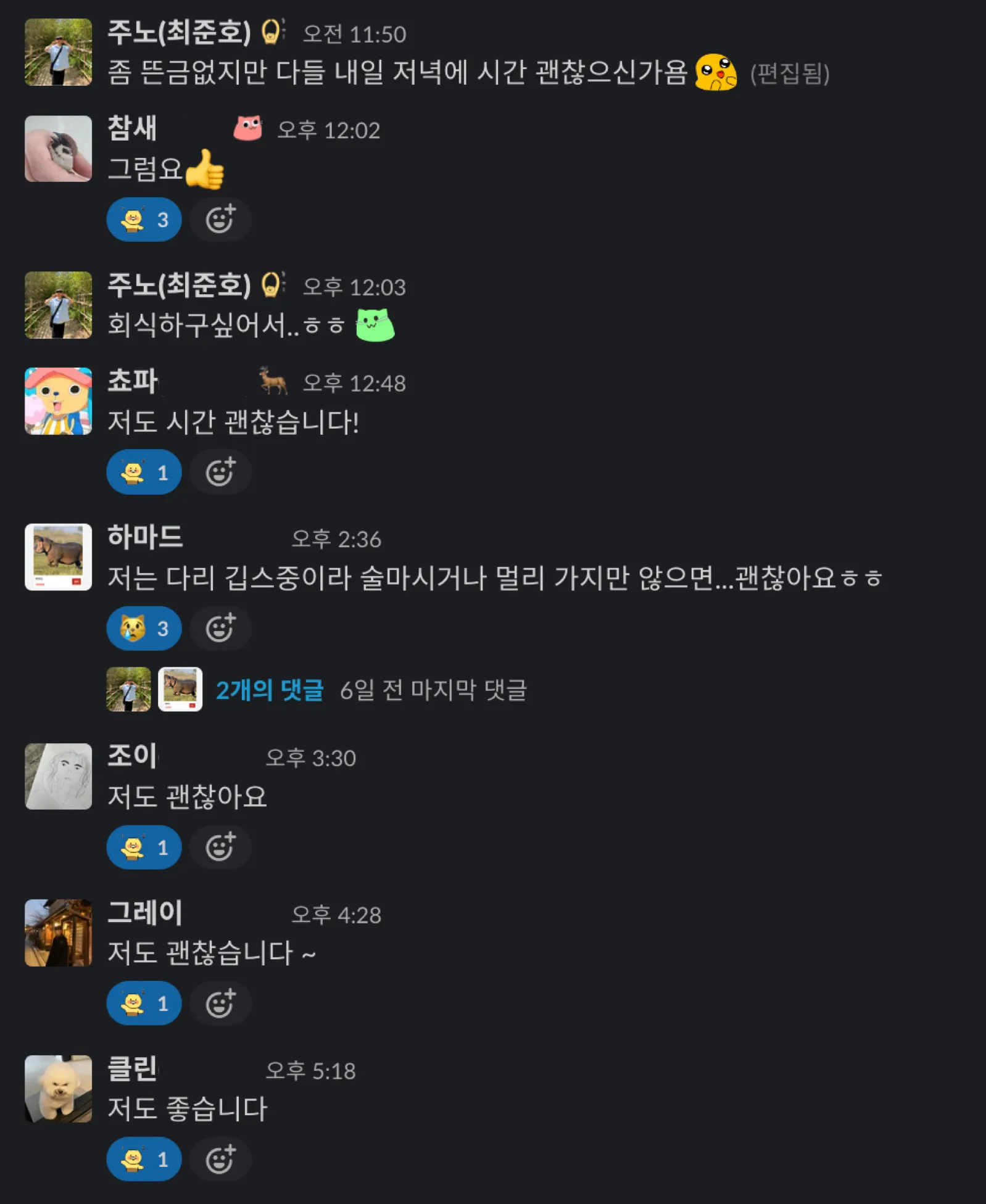Tap the 3-count reaction under 참새's message
The height and width of the screenshot is (1204, 986).
point(144,220)
